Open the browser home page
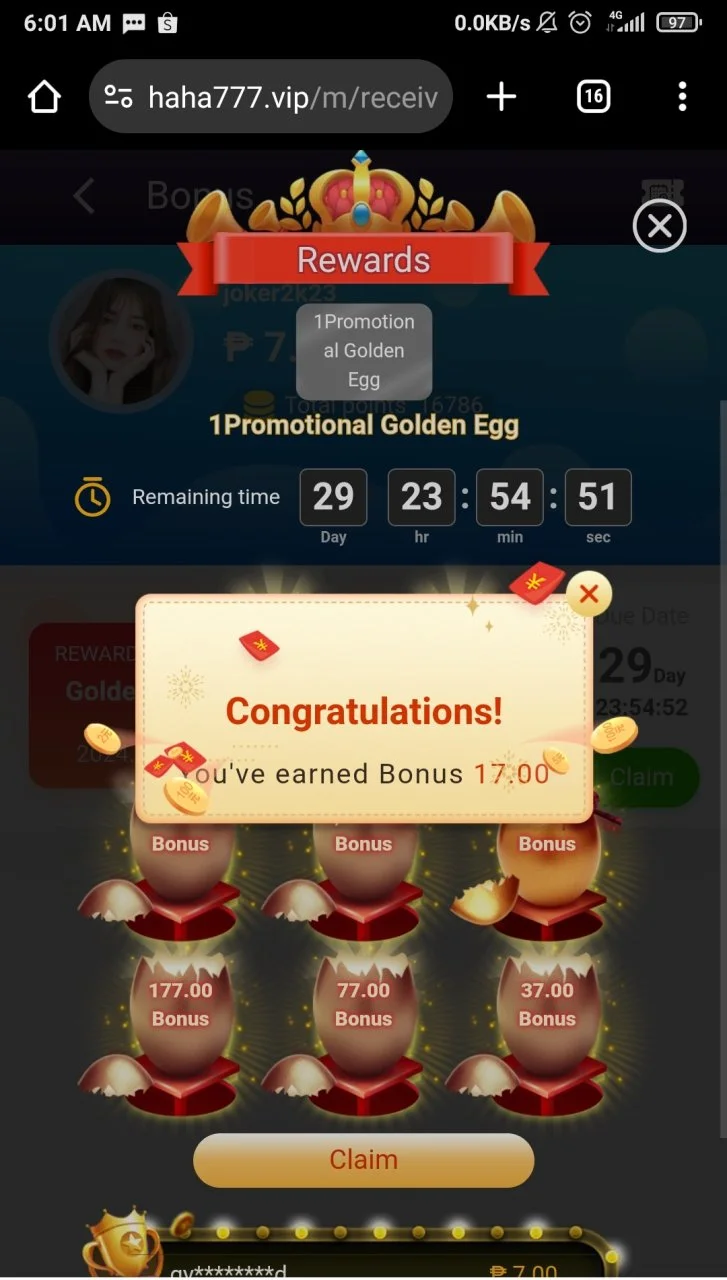 44,97
